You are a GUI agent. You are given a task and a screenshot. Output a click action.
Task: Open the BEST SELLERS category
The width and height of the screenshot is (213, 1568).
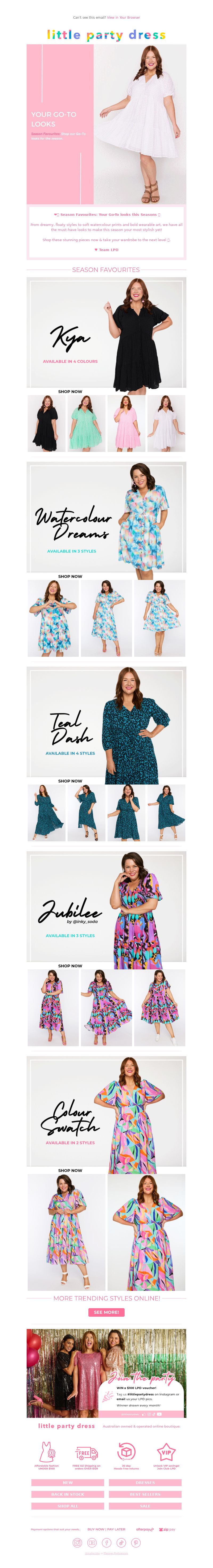pos(145,1494)
